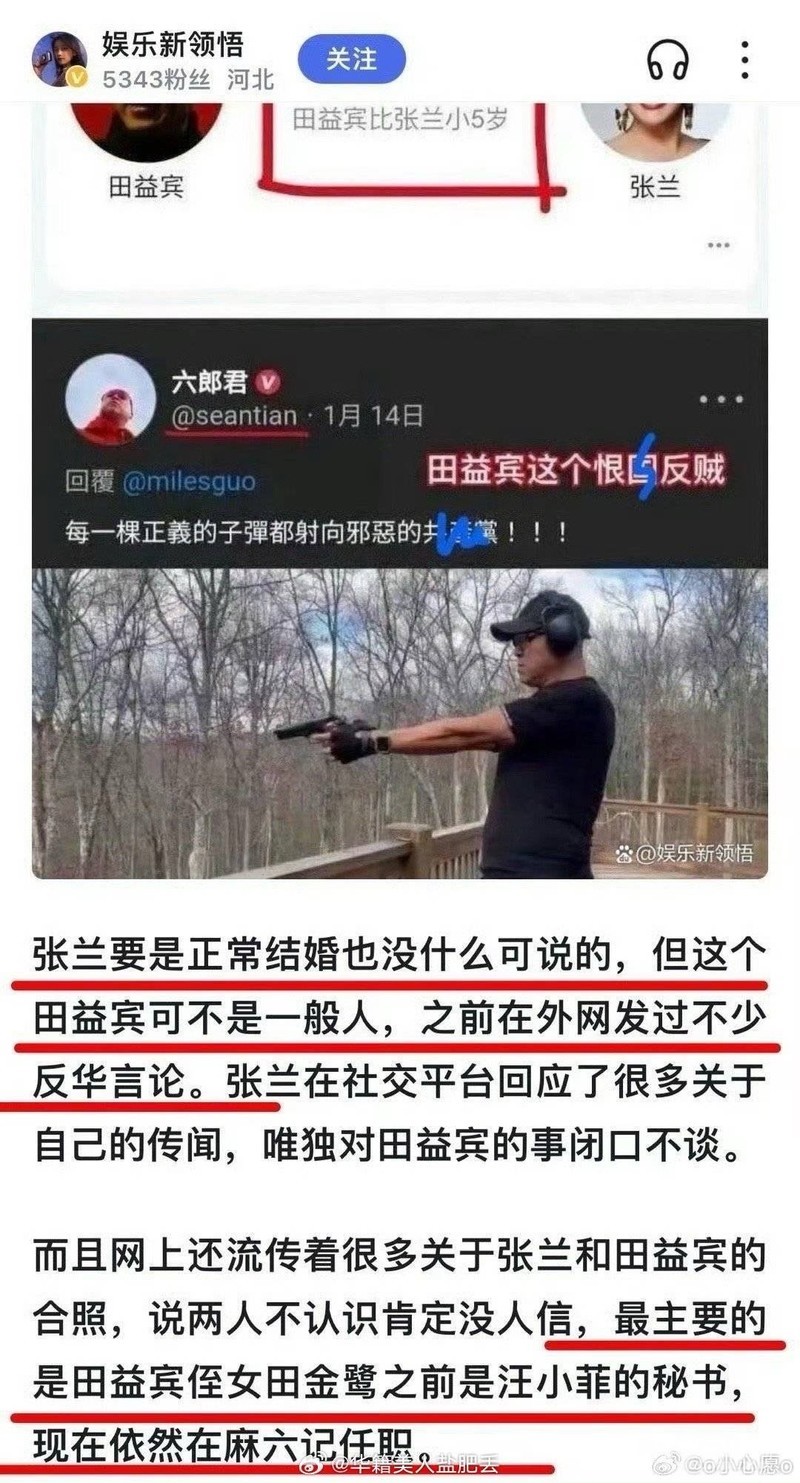Open 娱乐新领悟 author avatar

point(60,60)
